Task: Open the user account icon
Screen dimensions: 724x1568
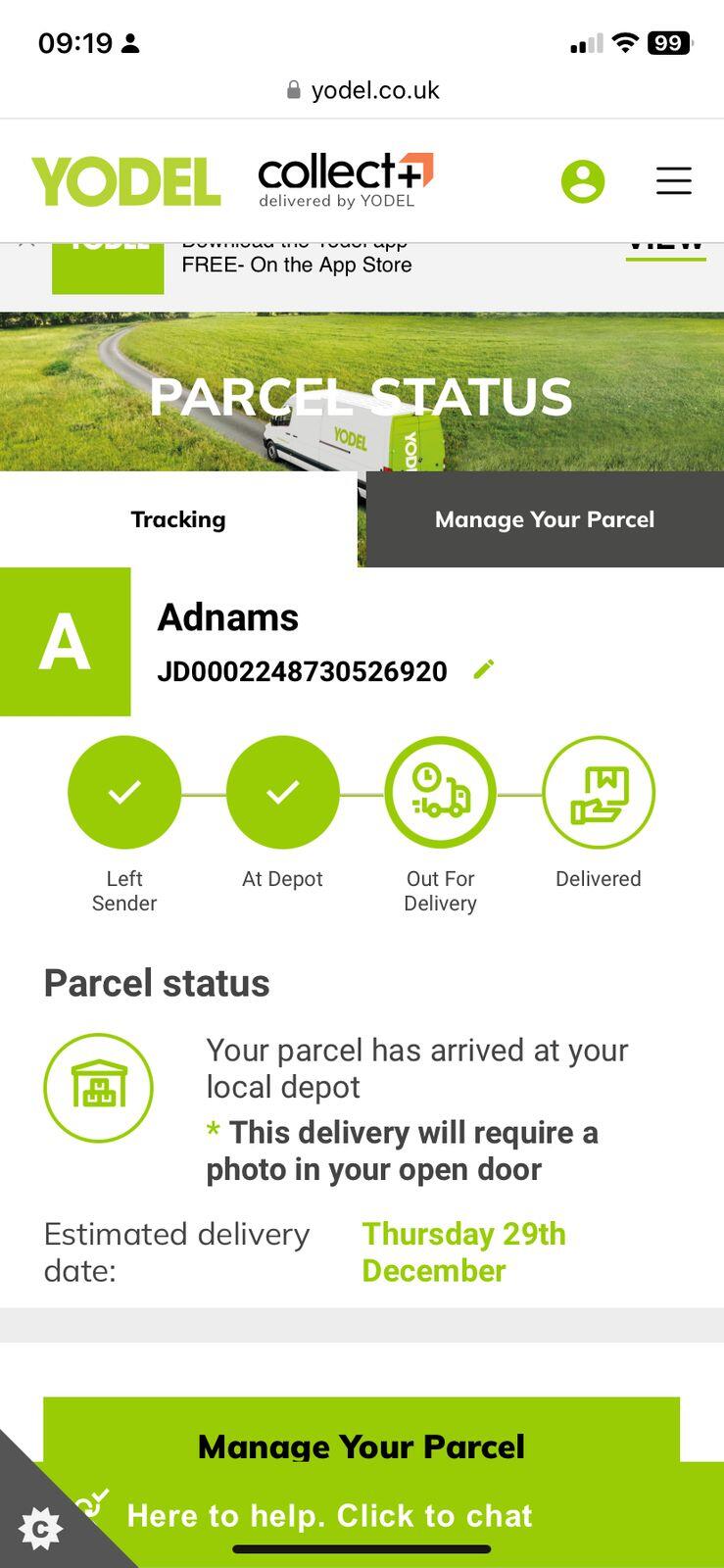Action: pos(583,181)
